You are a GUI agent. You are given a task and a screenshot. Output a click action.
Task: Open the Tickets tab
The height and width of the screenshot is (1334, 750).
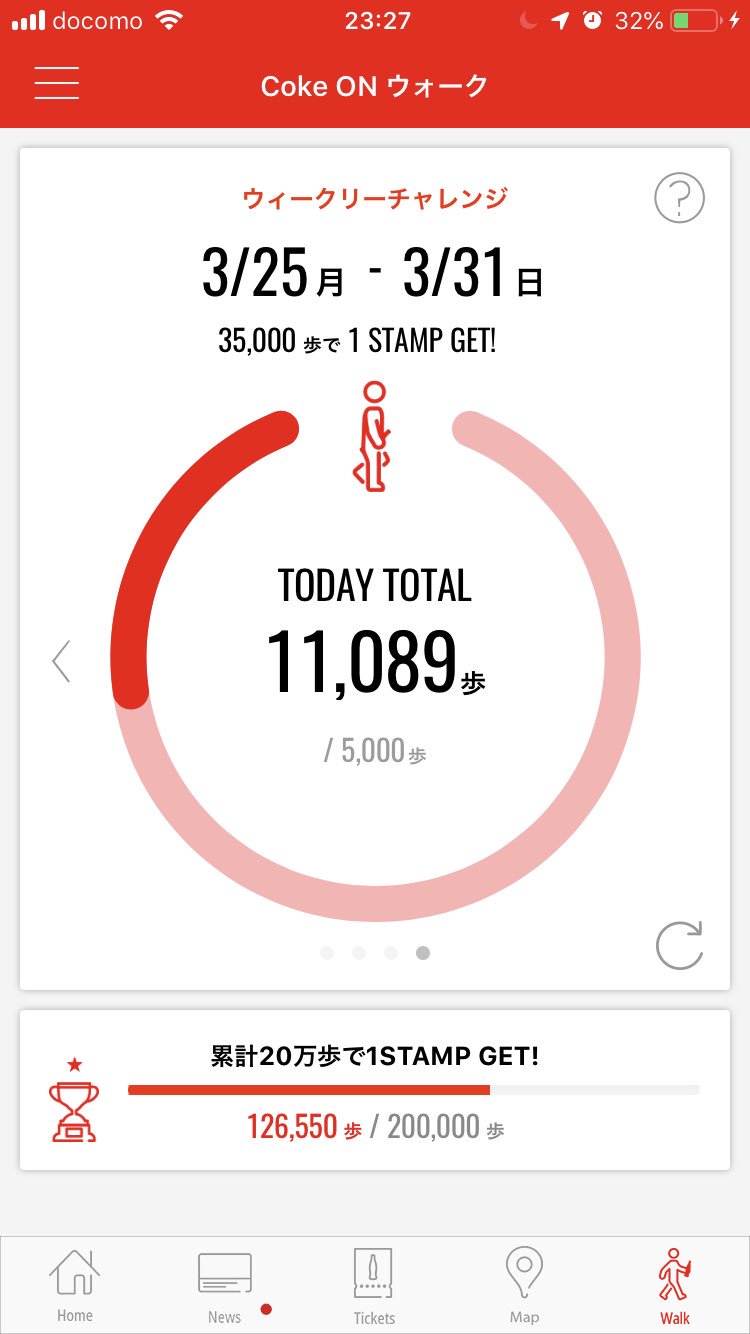click(x=374, y=1285)
